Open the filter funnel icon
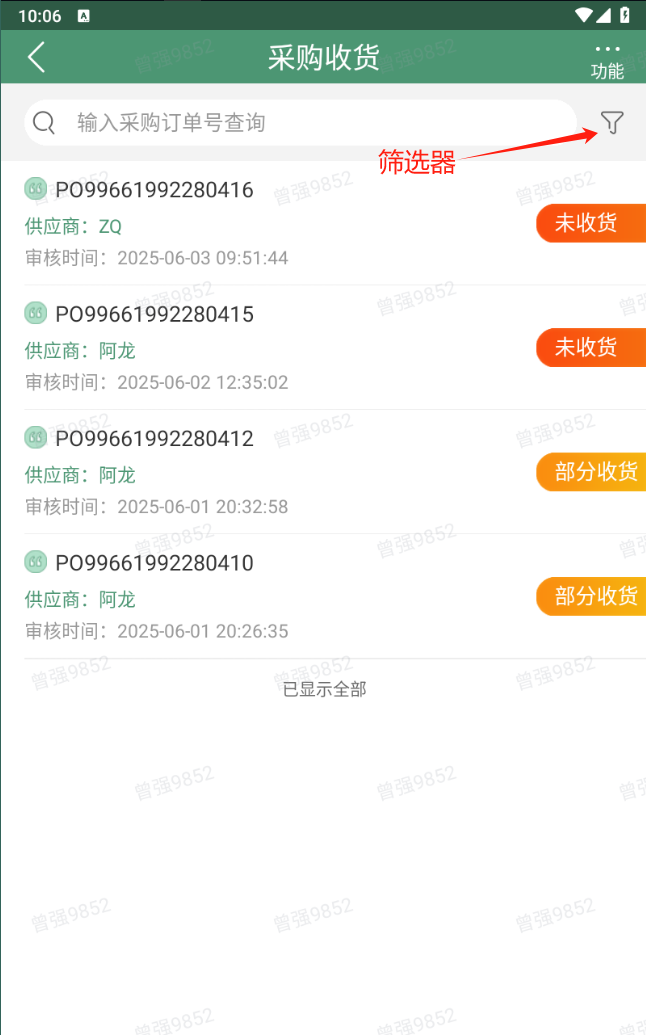This screenshot has width=646, height=1035. point(612,122)
